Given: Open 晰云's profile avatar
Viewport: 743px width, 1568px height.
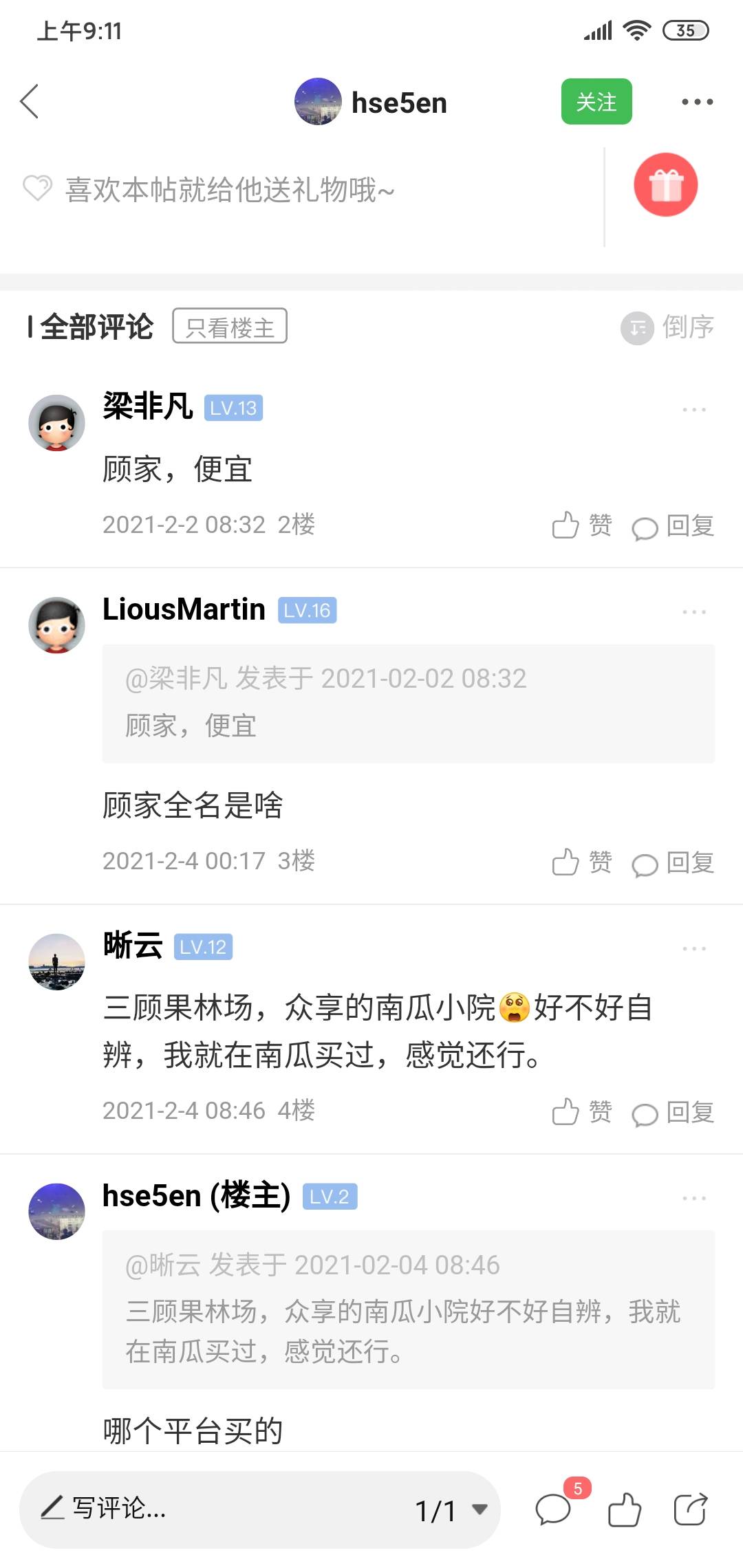Looking at the screenshot, I should (x=56, y=961).
